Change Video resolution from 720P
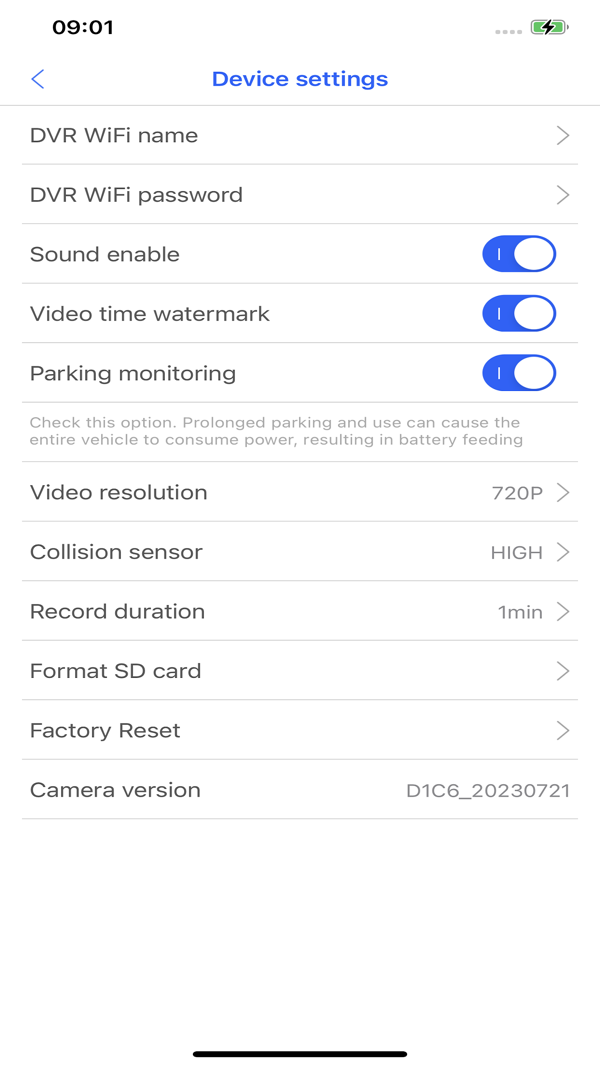The width and height of the screenshot is (600, 1067). tap(300, 492)
